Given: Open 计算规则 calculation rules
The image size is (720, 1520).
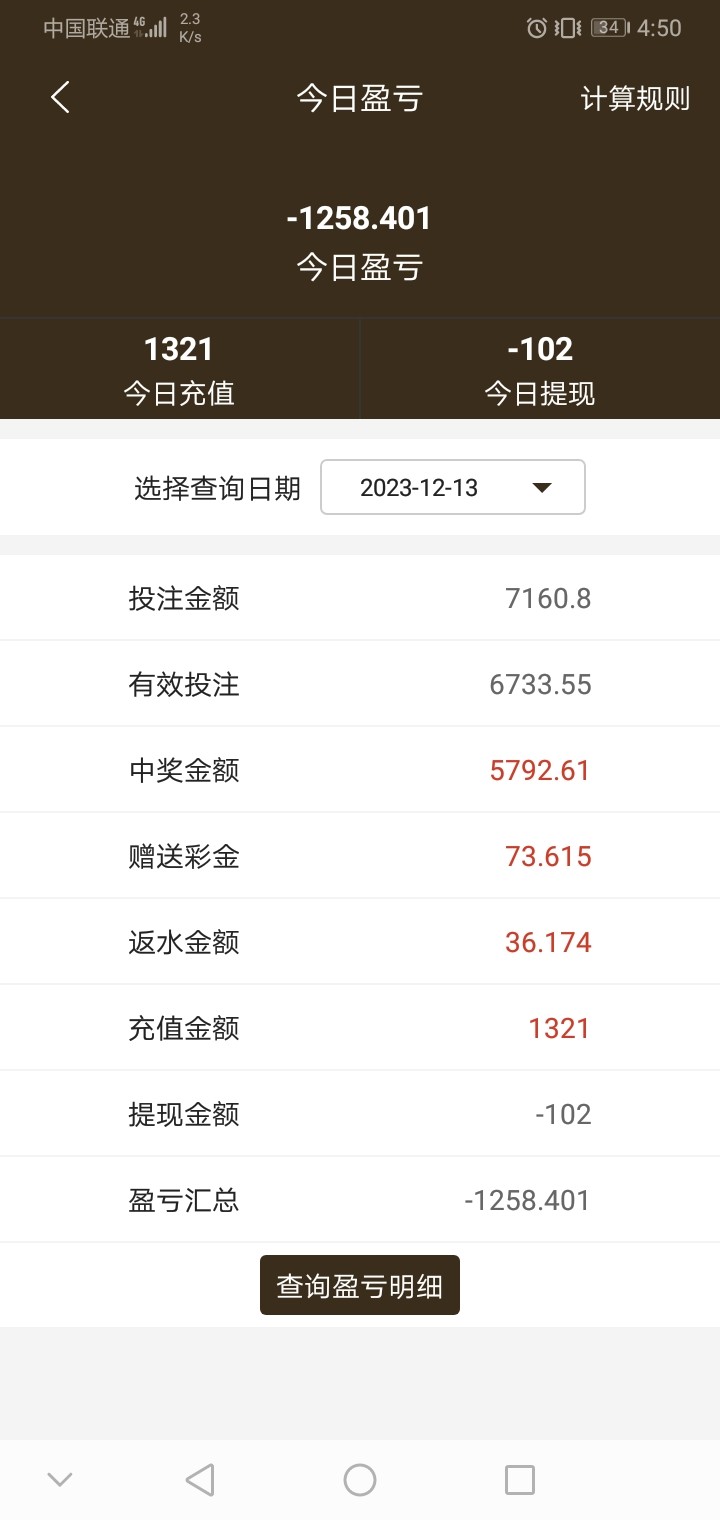Looking at the screenshot, I should pos(635,98).
